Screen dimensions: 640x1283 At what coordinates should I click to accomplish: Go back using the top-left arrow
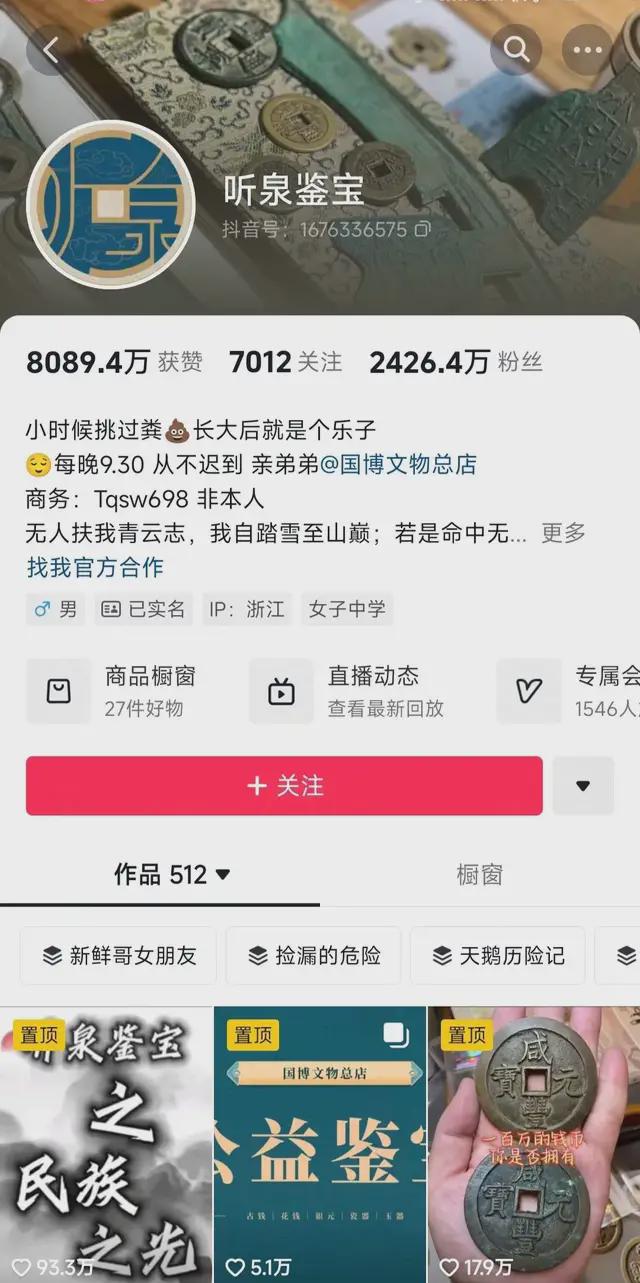point(51,50)
